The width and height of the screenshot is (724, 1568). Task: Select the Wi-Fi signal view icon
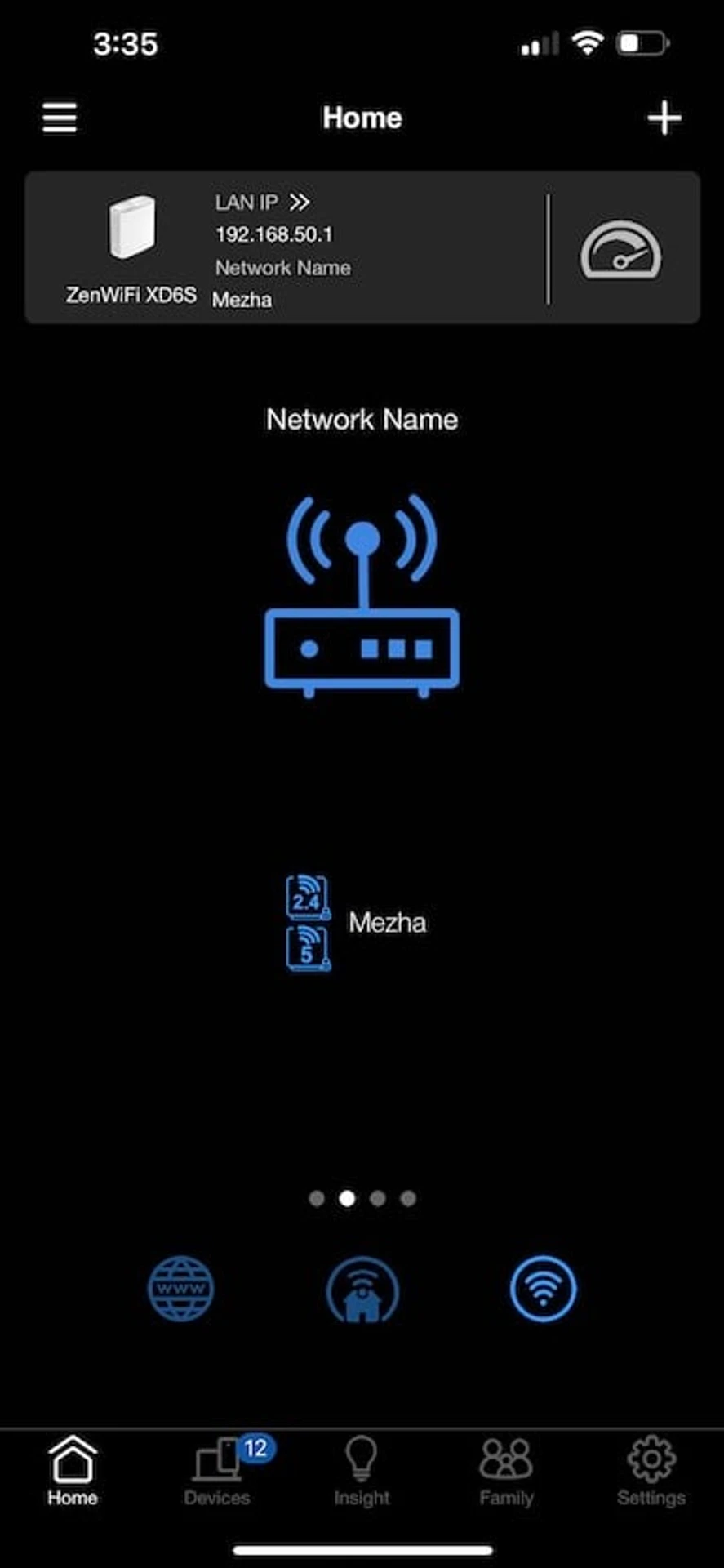click(543, 1289)
